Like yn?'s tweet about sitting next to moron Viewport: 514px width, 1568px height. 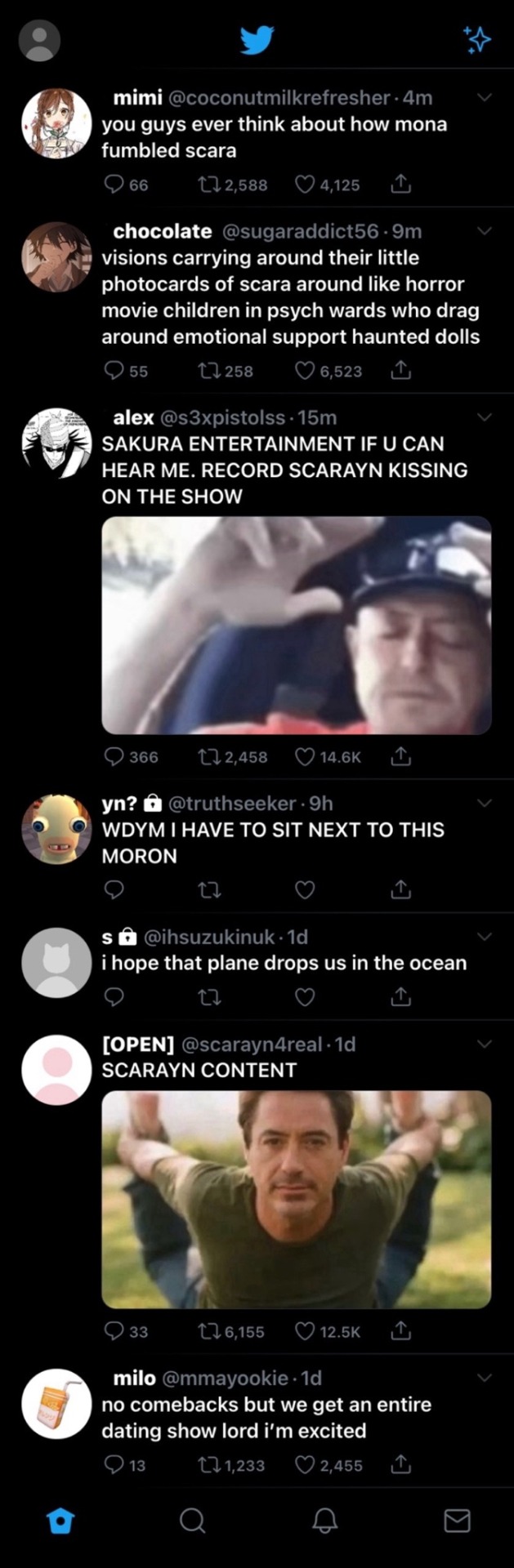click(305, 889)
